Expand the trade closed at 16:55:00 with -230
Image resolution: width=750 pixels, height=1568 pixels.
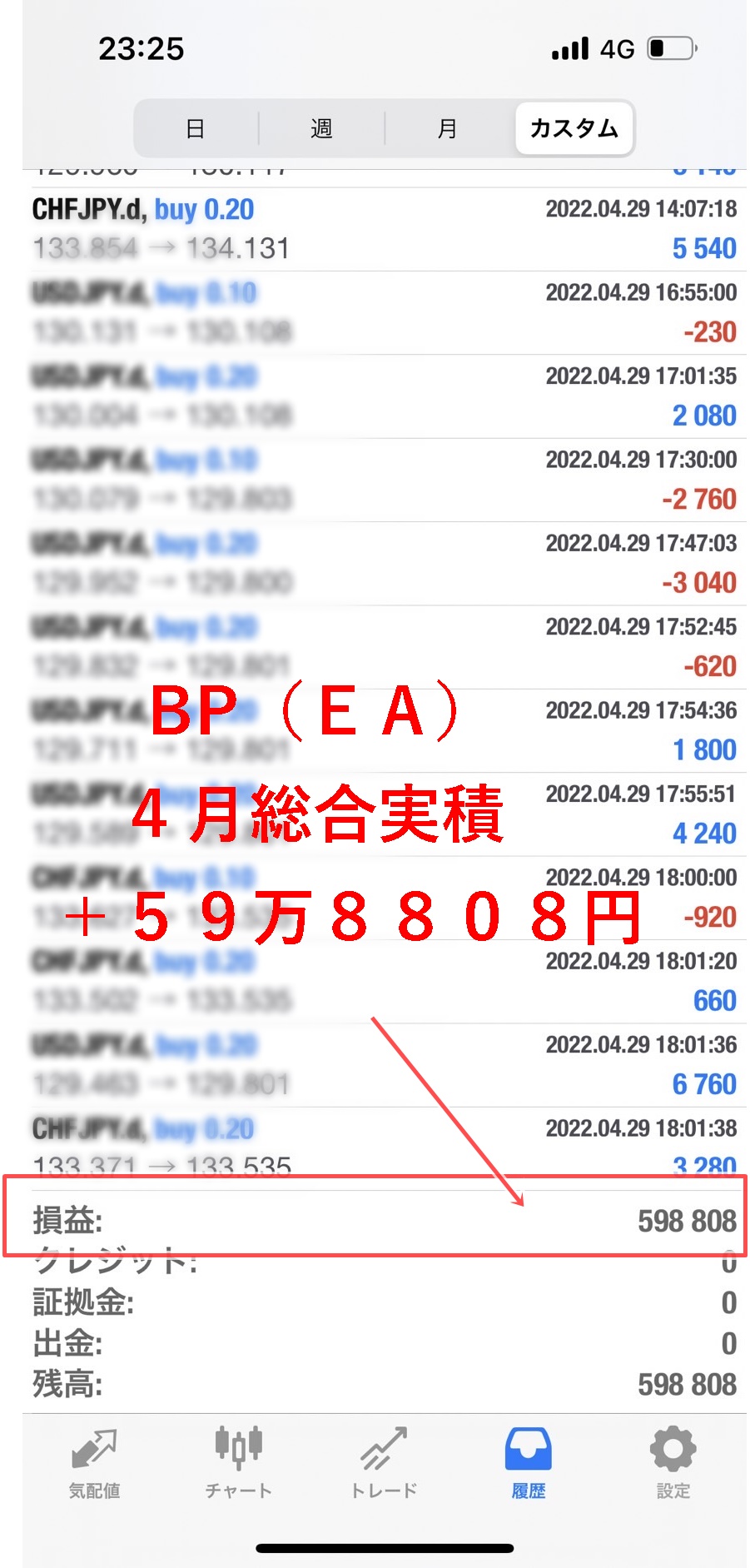coord(385,313)
